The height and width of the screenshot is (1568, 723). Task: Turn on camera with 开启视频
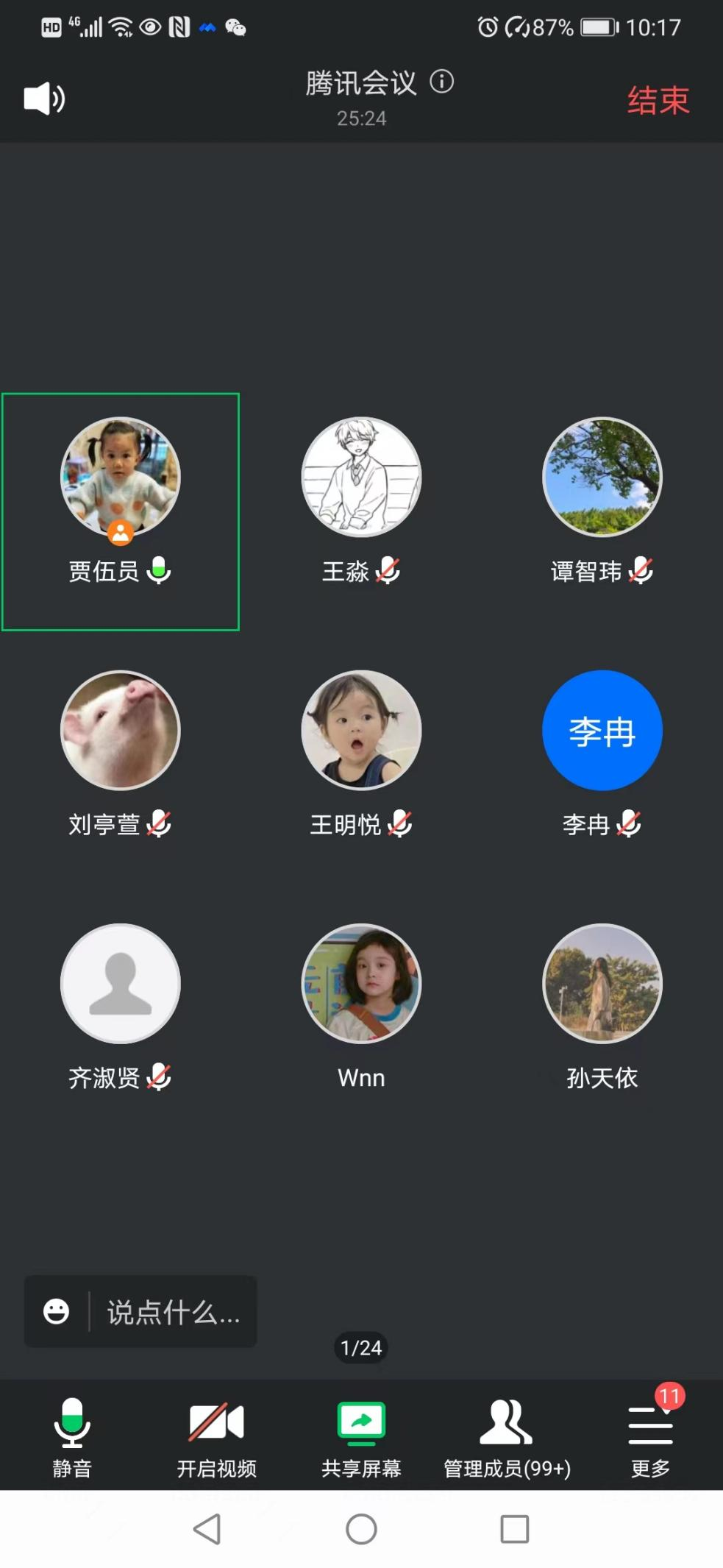[216, 1436]
